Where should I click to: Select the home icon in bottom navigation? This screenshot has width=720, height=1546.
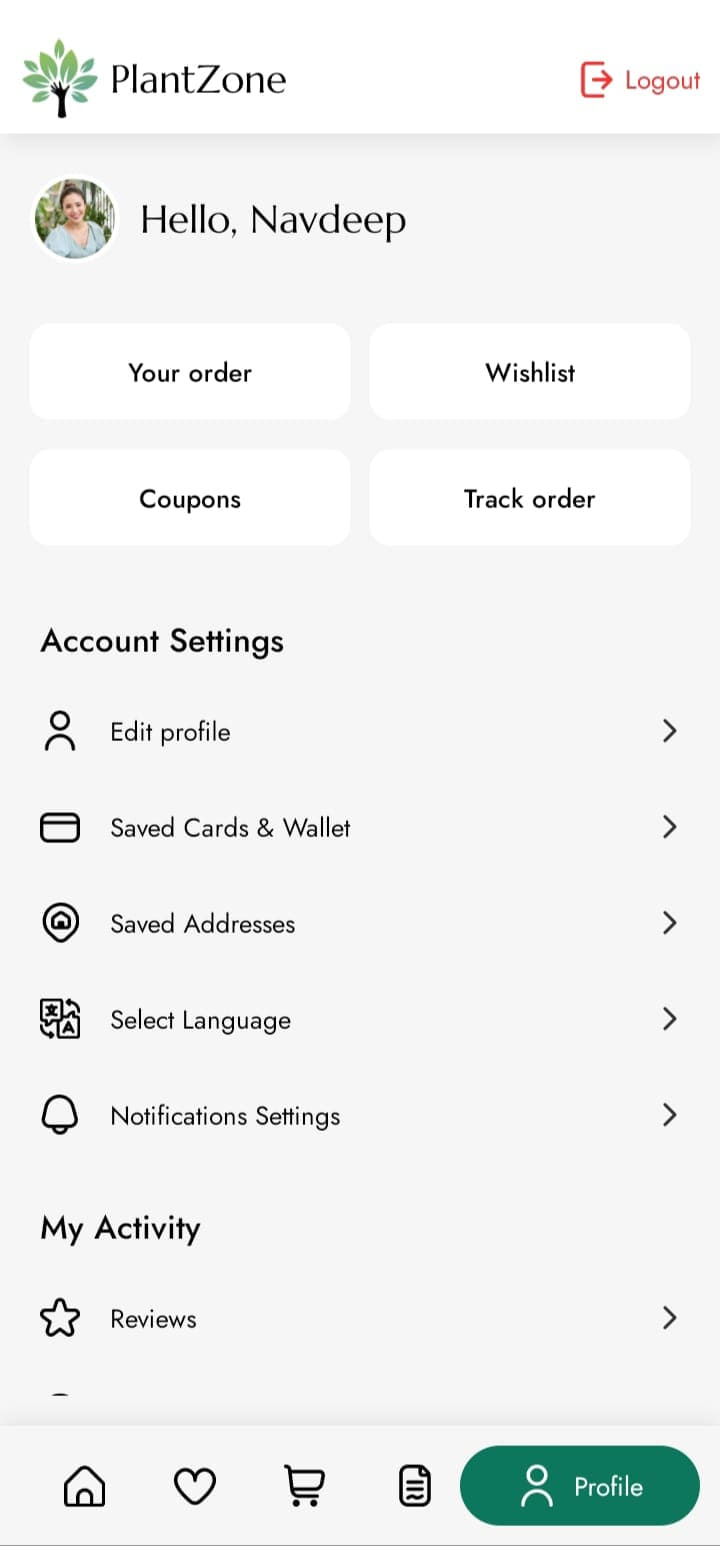[x=84, y=1486]
